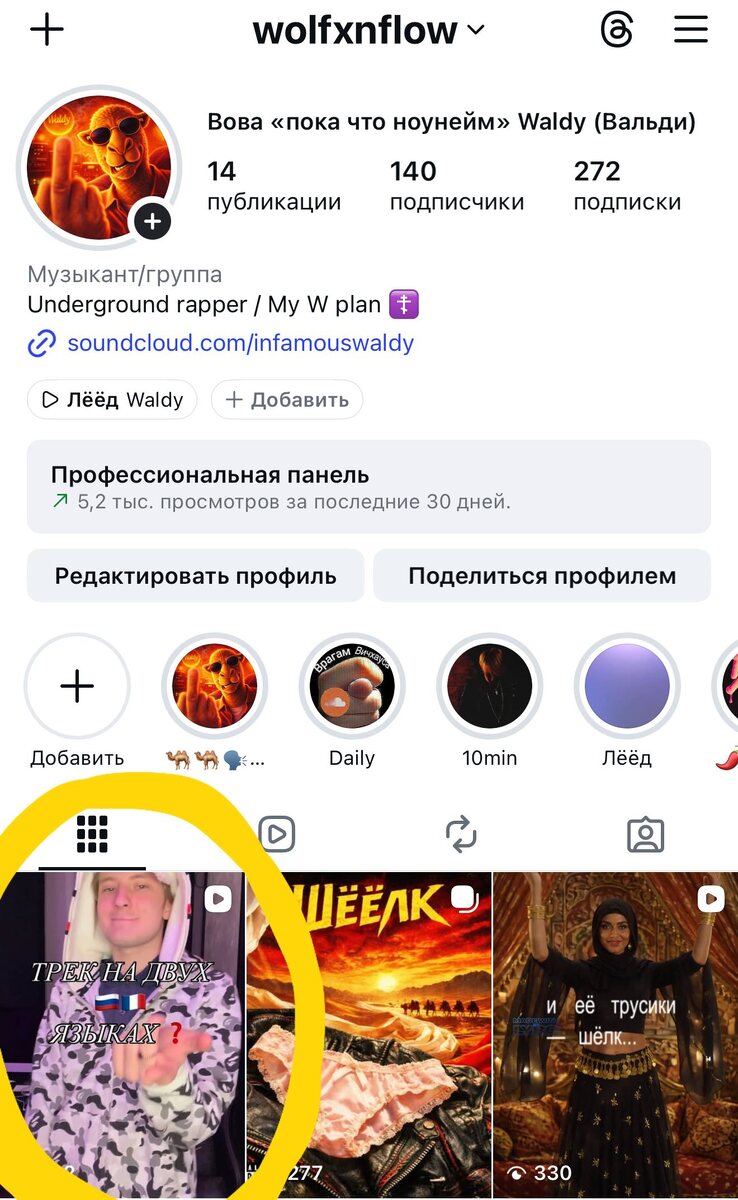Open the Daily highlight
This screenshot has height=1200, width=738.
pos(352,687)
